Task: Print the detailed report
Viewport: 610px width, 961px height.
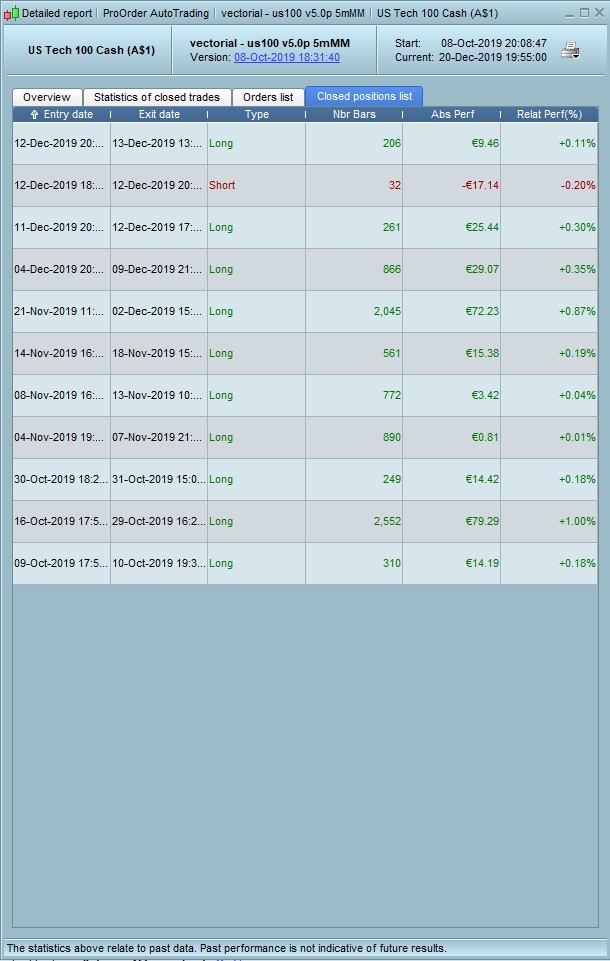Action: [x=570, y=50]
